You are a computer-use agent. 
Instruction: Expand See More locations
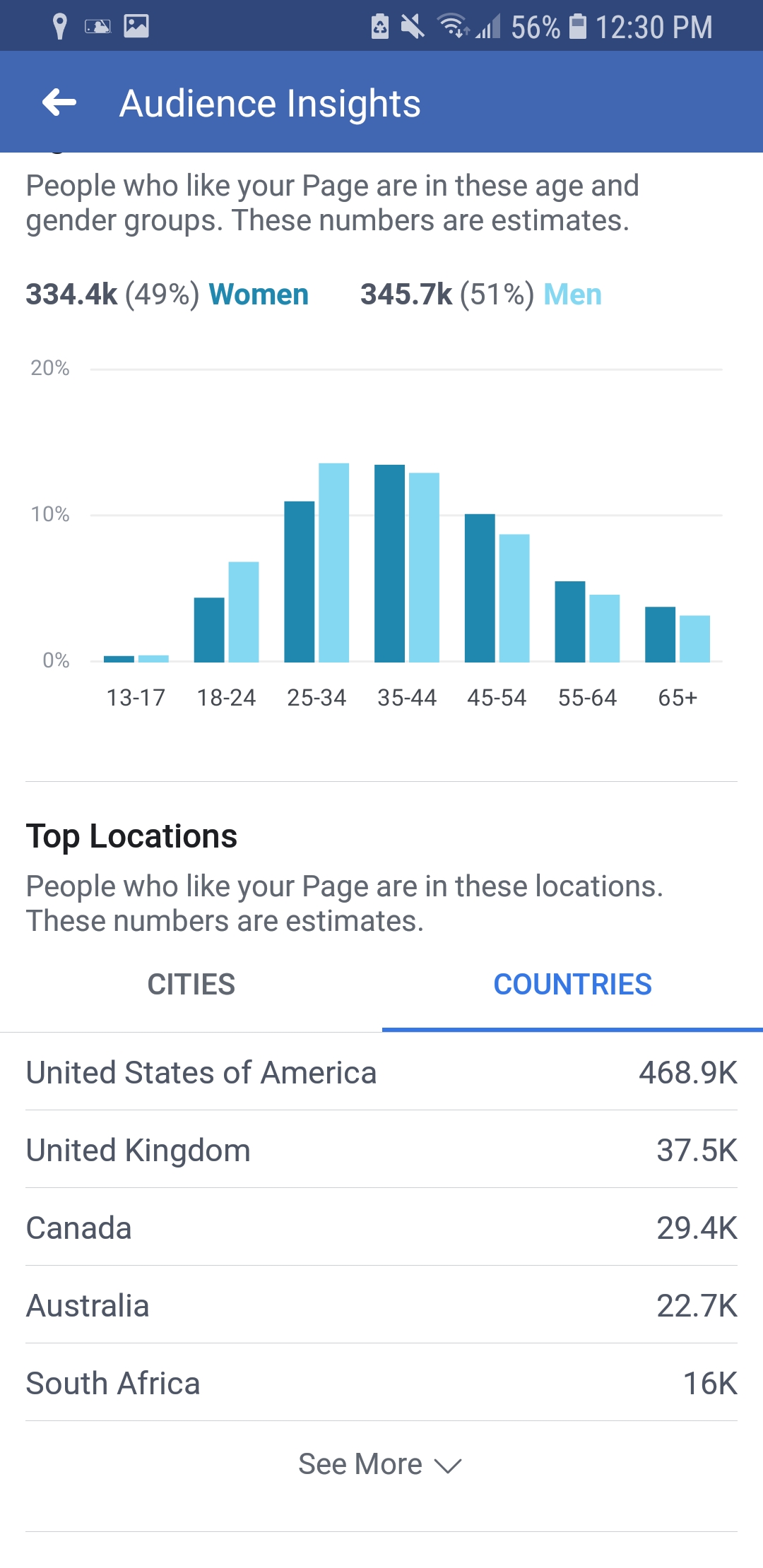(381, 1465)
